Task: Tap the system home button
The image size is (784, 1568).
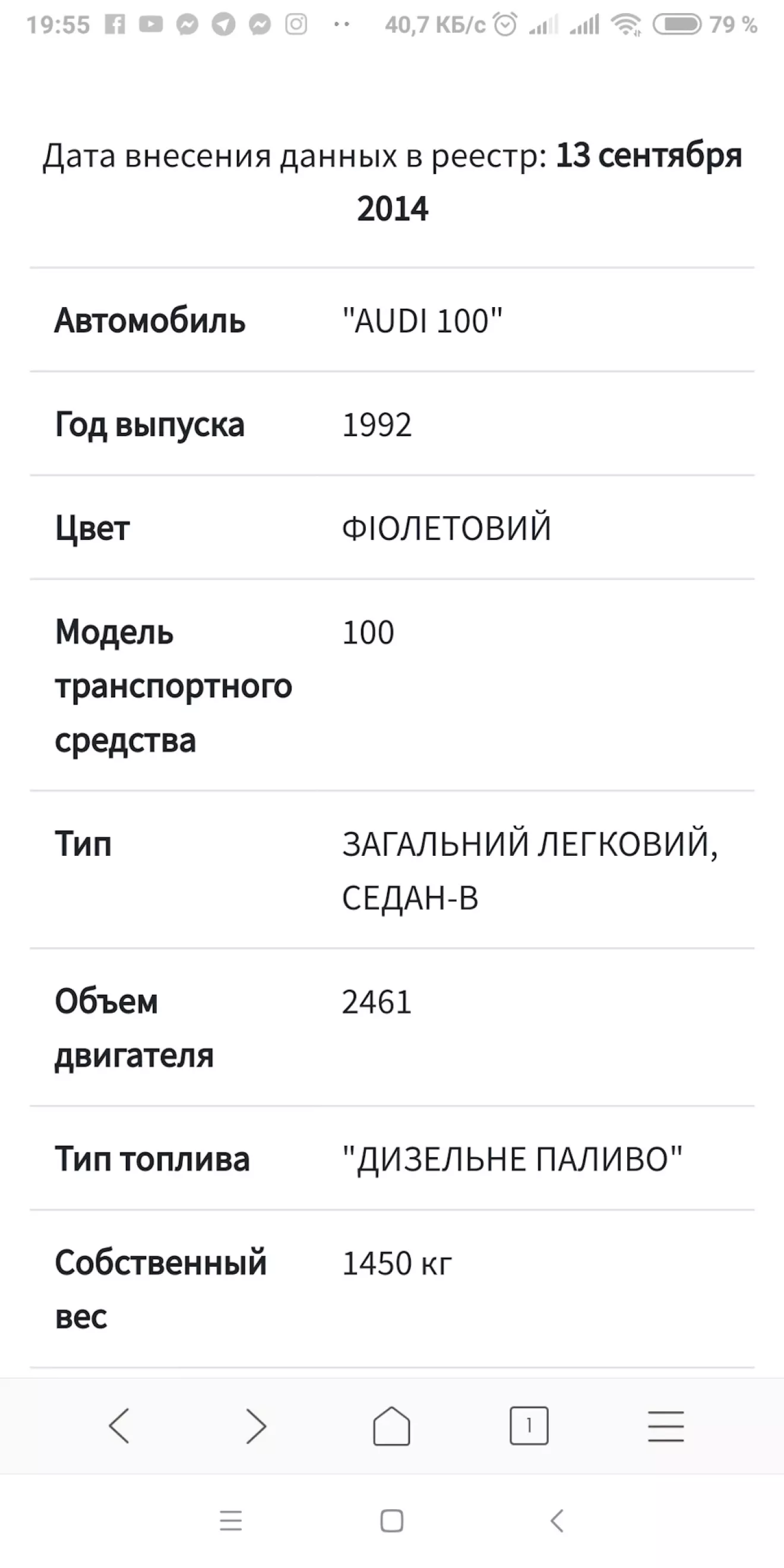Action: coord(391,1520)
